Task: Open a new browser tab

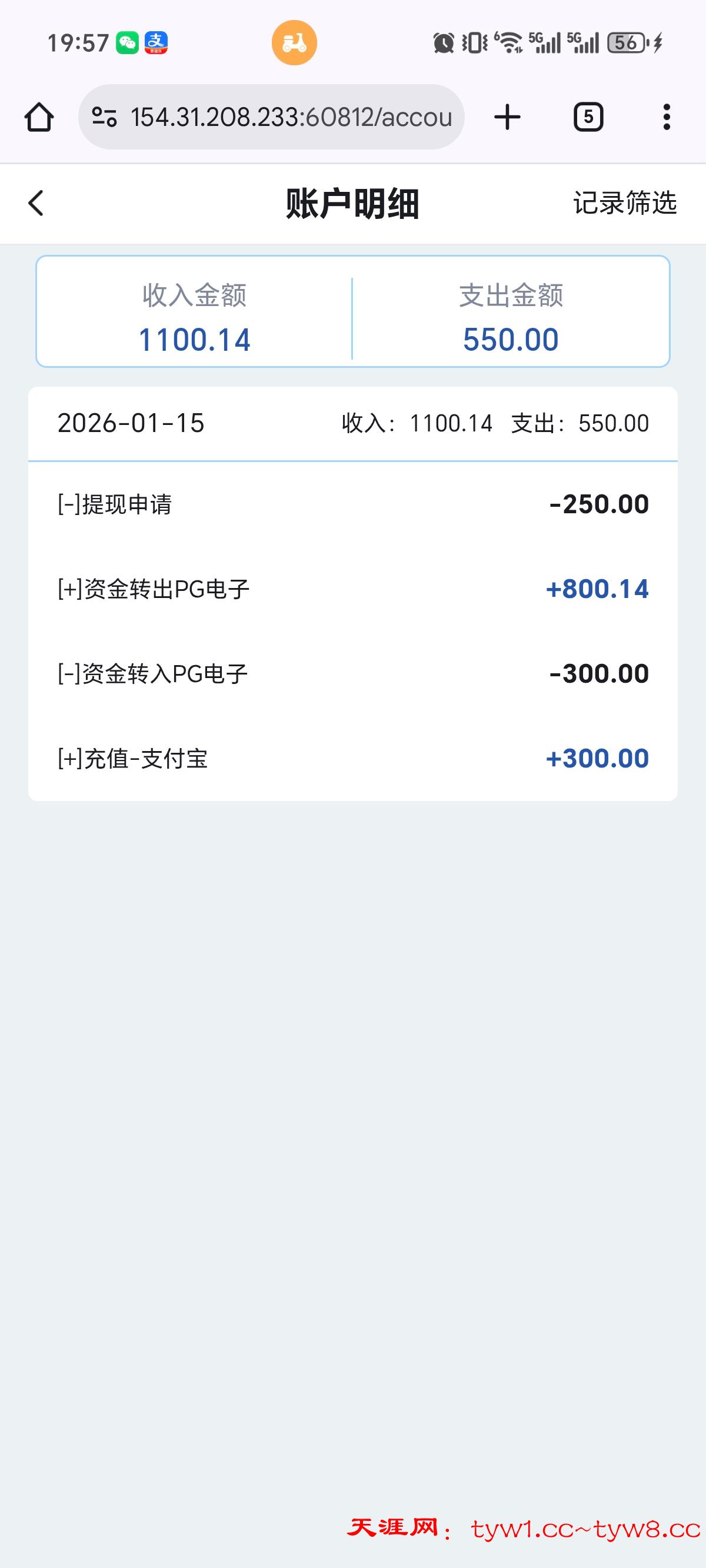Action: click(x=507, y=117)
